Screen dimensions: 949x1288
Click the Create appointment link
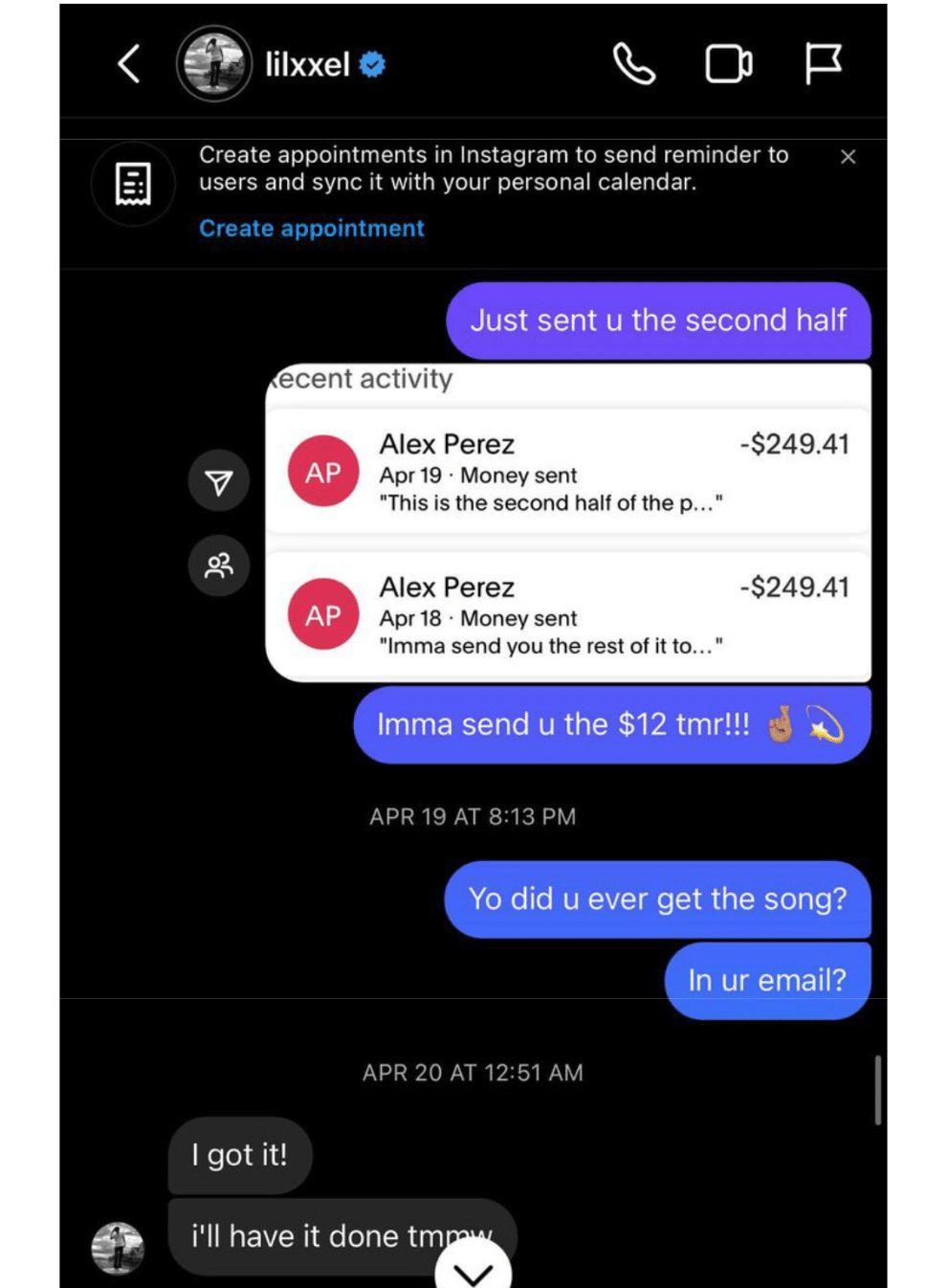click(312, 228)
